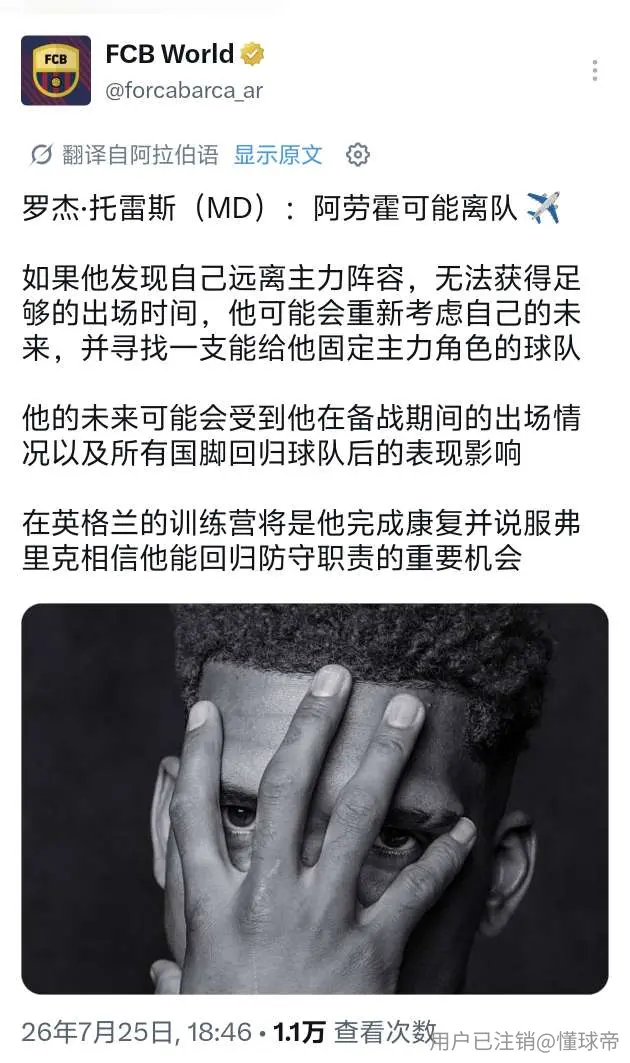
Task: Open the black-and-white photo in the post
Action: (x=315, y=799)
